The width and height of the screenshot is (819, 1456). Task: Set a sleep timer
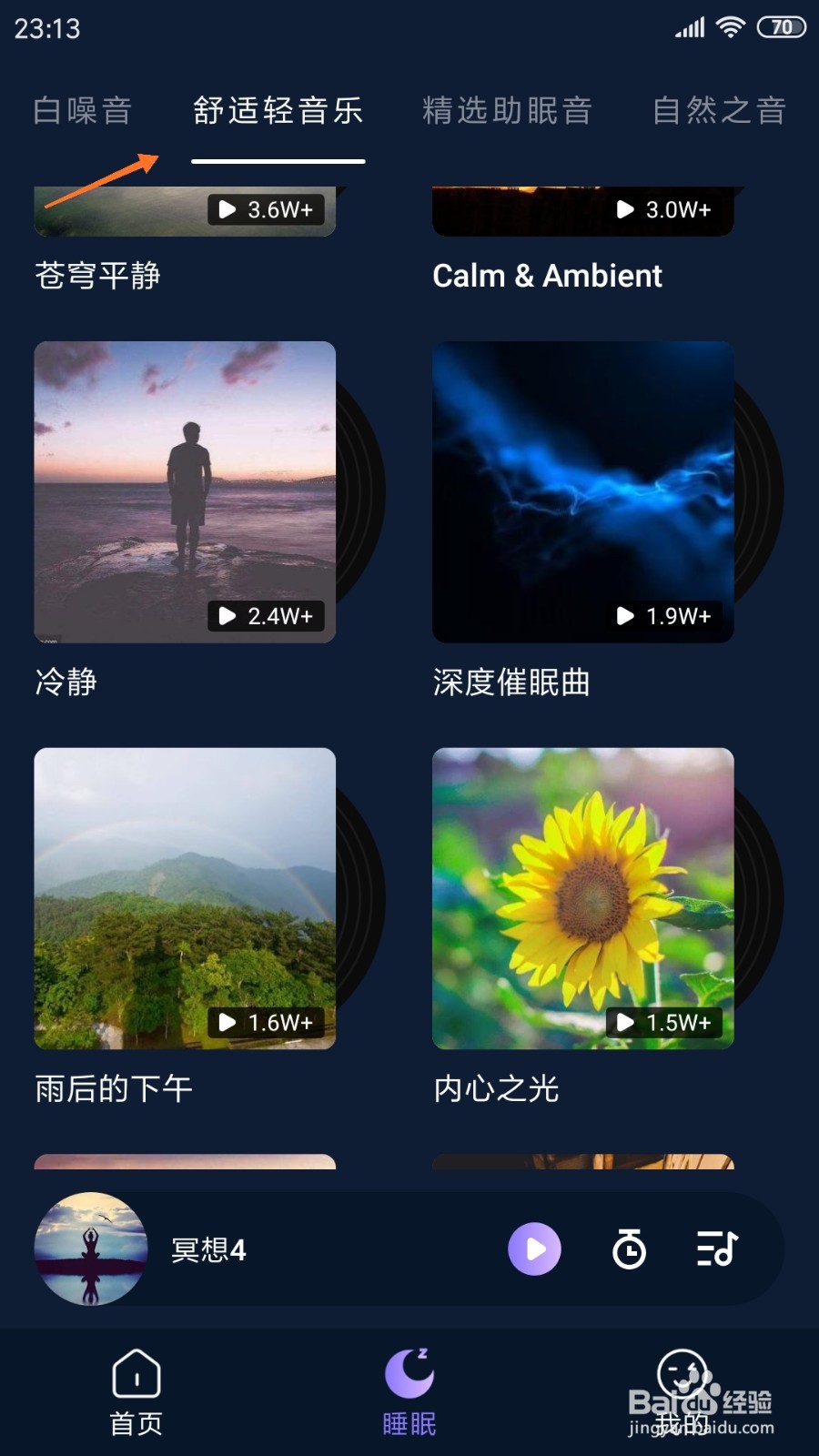point(629,1249)
